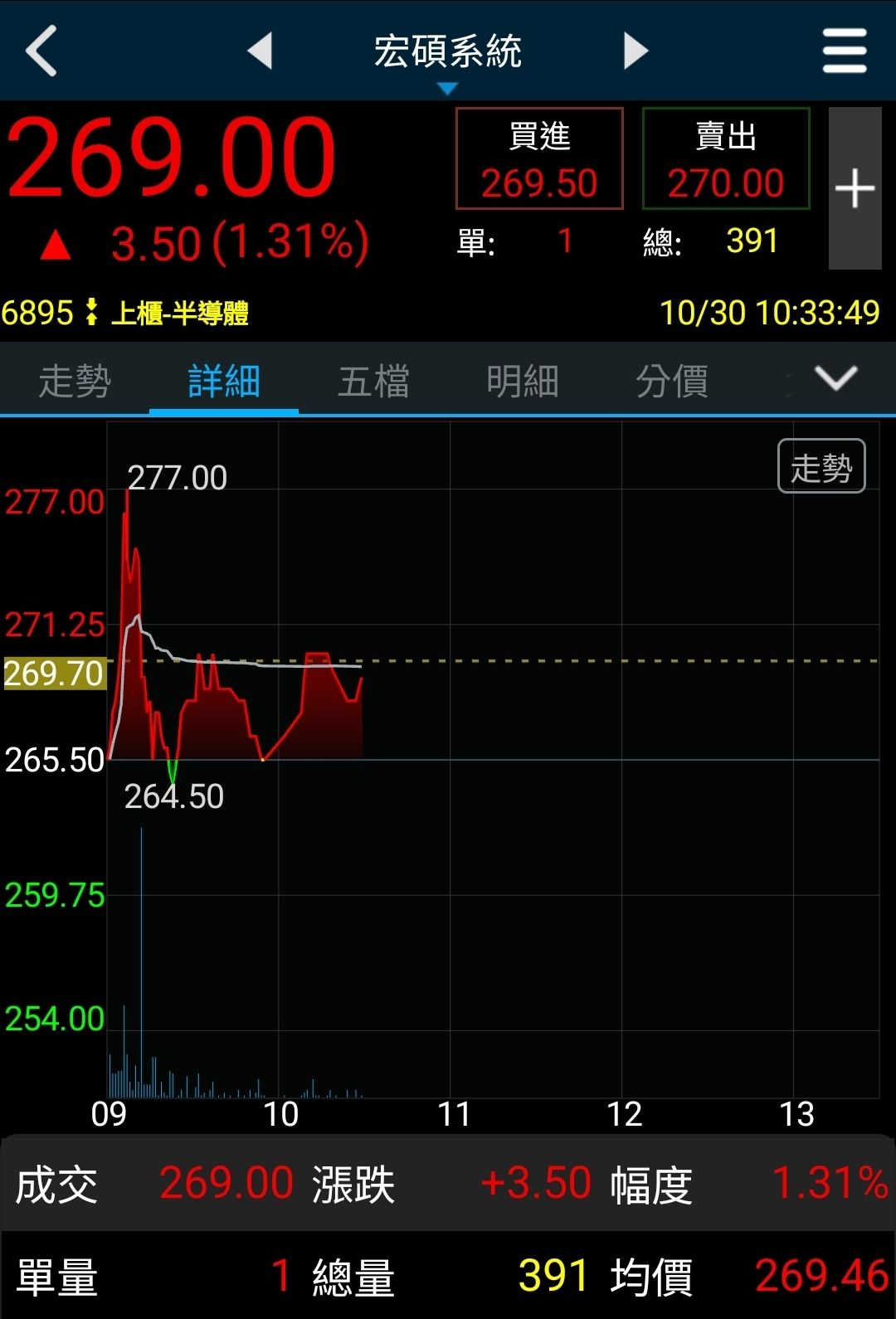Tap the 走勢 button on the chart
Screen dimensions: 896x1319
coord(821,466)
